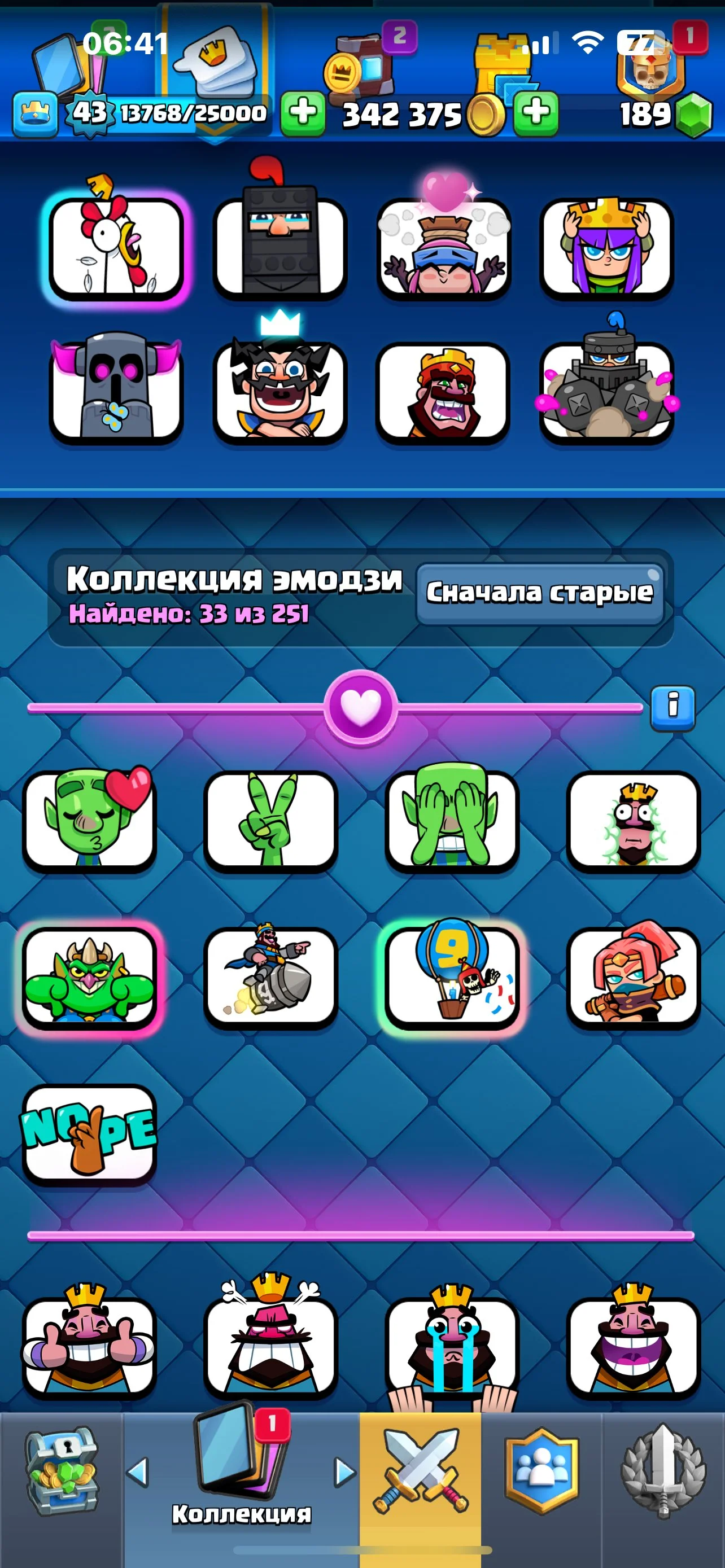Choose the green peace-sign hand emote
The height and width of the screenshot is (1568, 725).
(270, 820)
